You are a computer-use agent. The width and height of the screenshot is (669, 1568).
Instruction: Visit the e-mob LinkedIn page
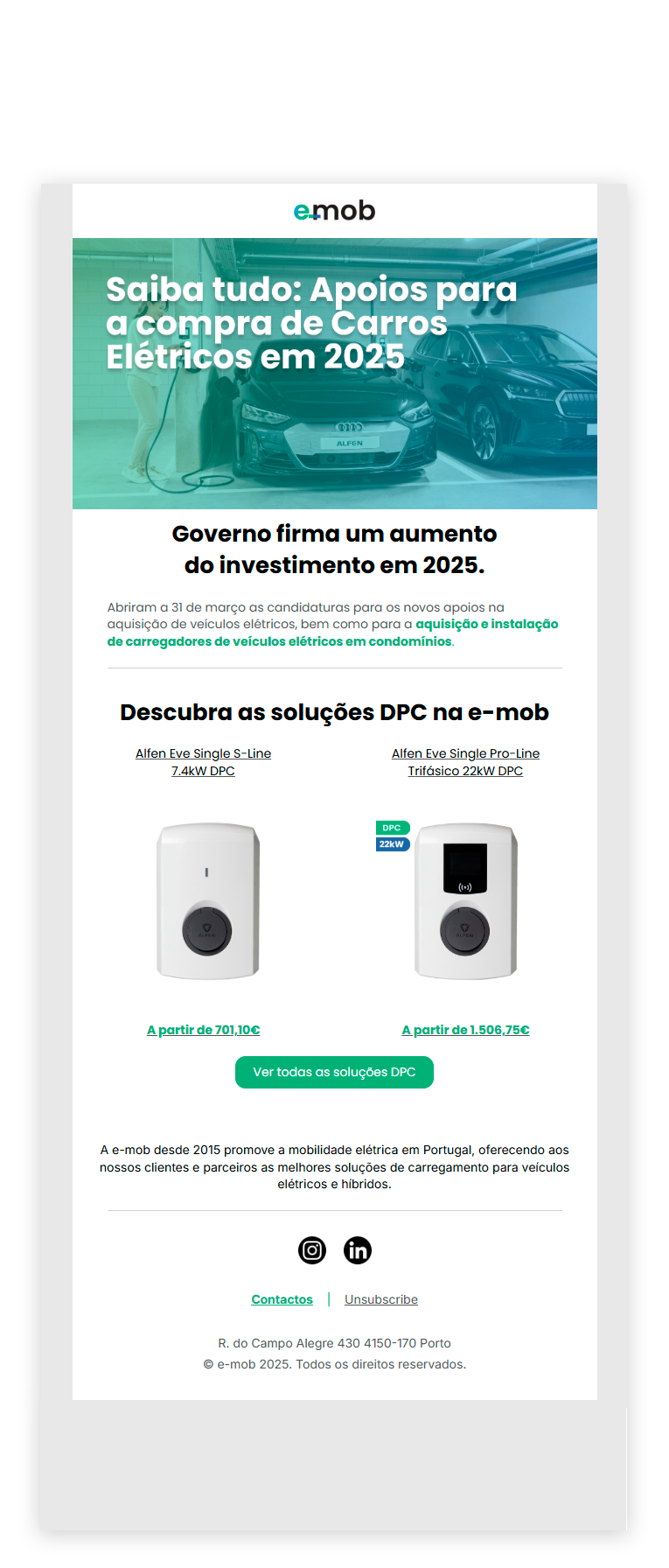point(358,1250)
